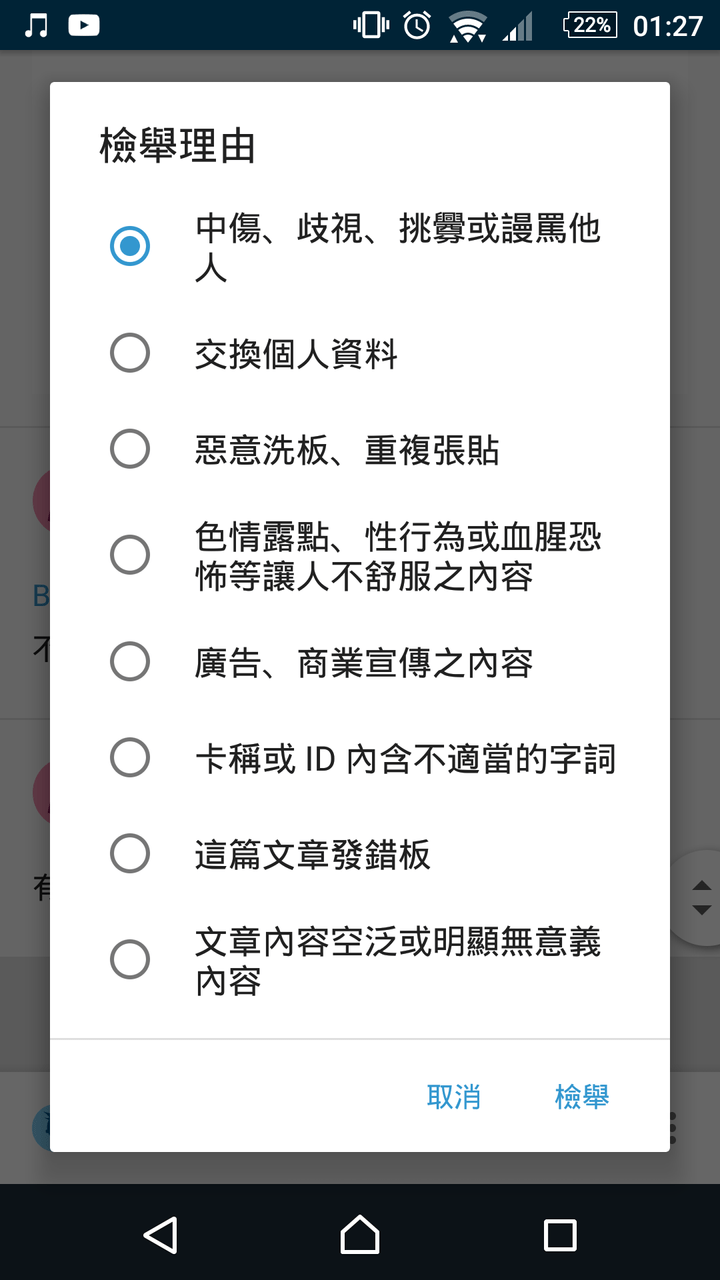
Task: Choose the 交換個人資料 option
Action: (360, 354)
